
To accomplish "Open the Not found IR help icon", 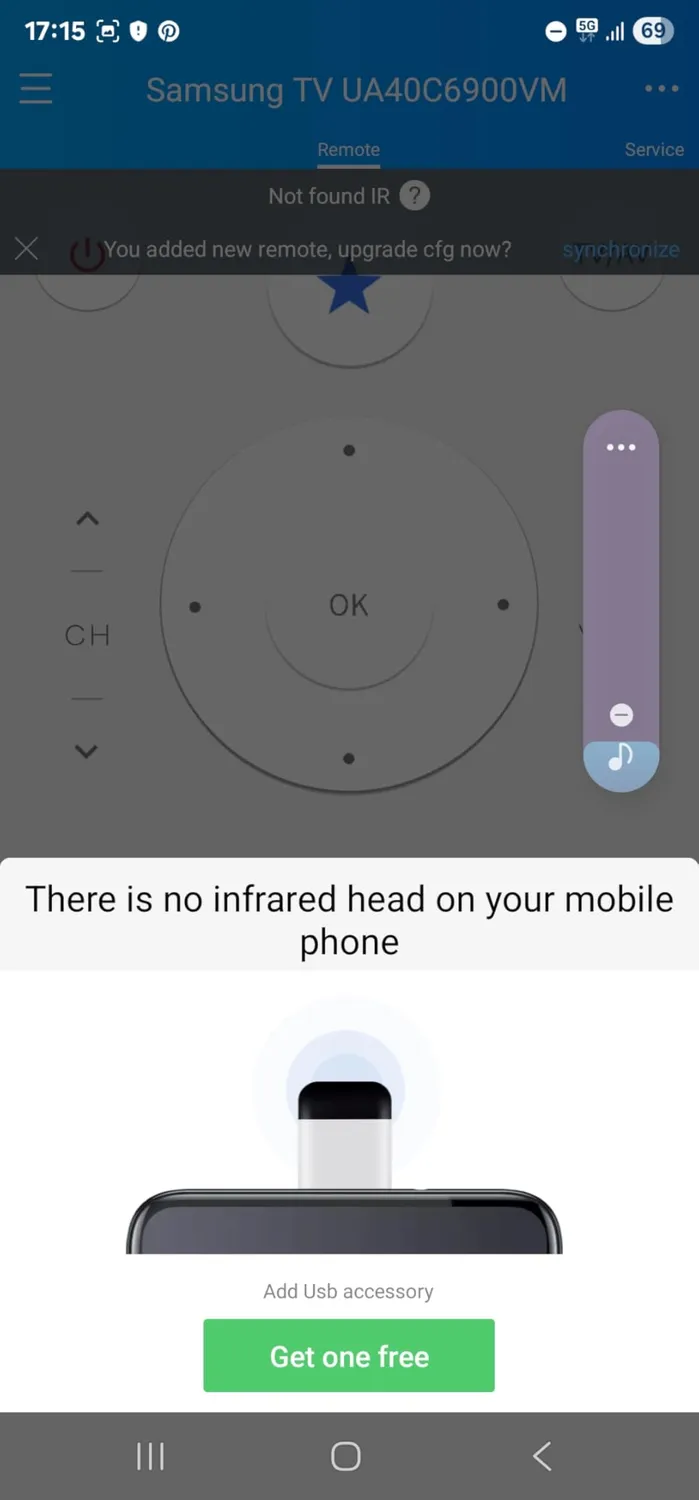I will (415, 196).
